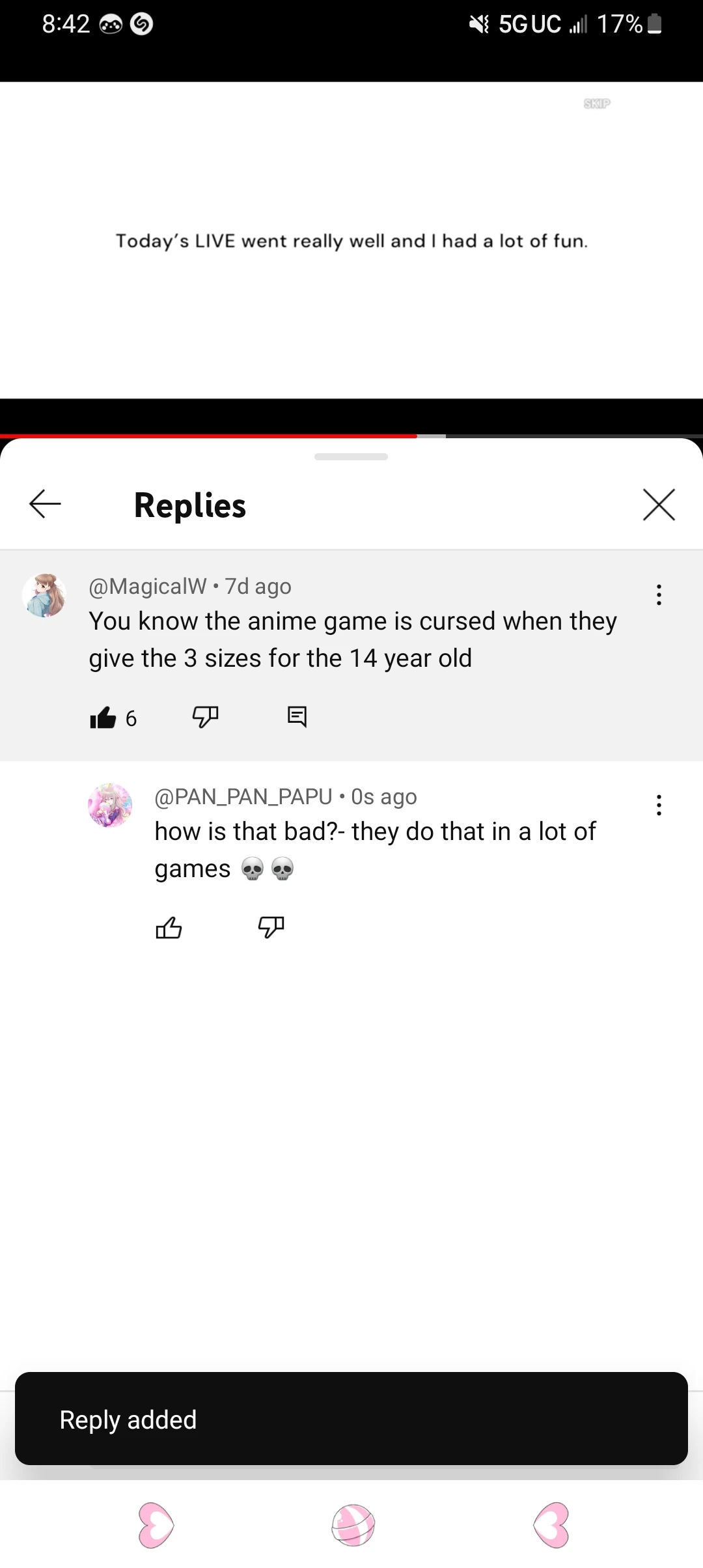
Task: Dislike @MagicalW's comment
Action: (205, 718)
